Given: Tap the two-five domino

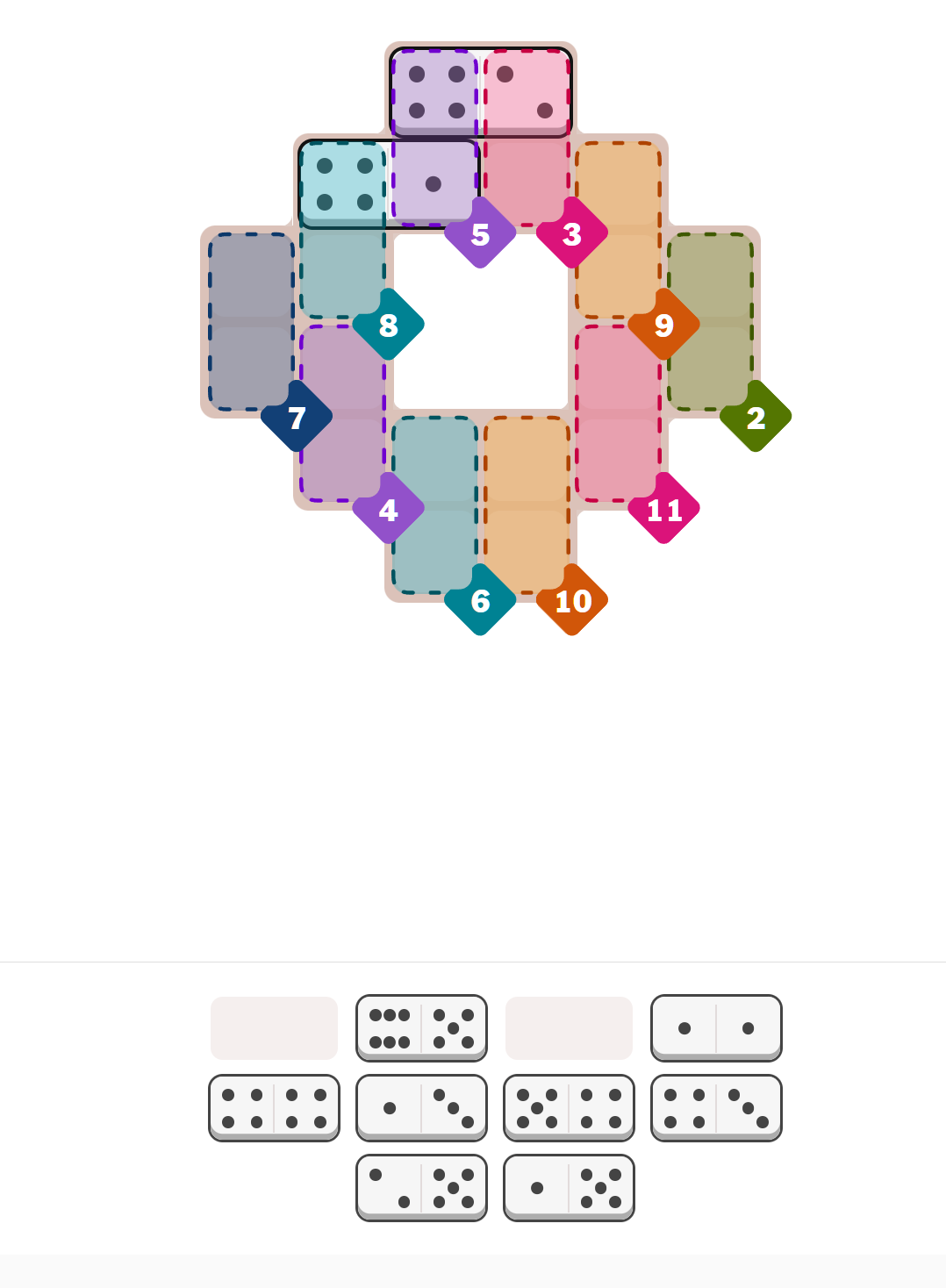Looking at the screenshot, I should (x=421, y=1187).
